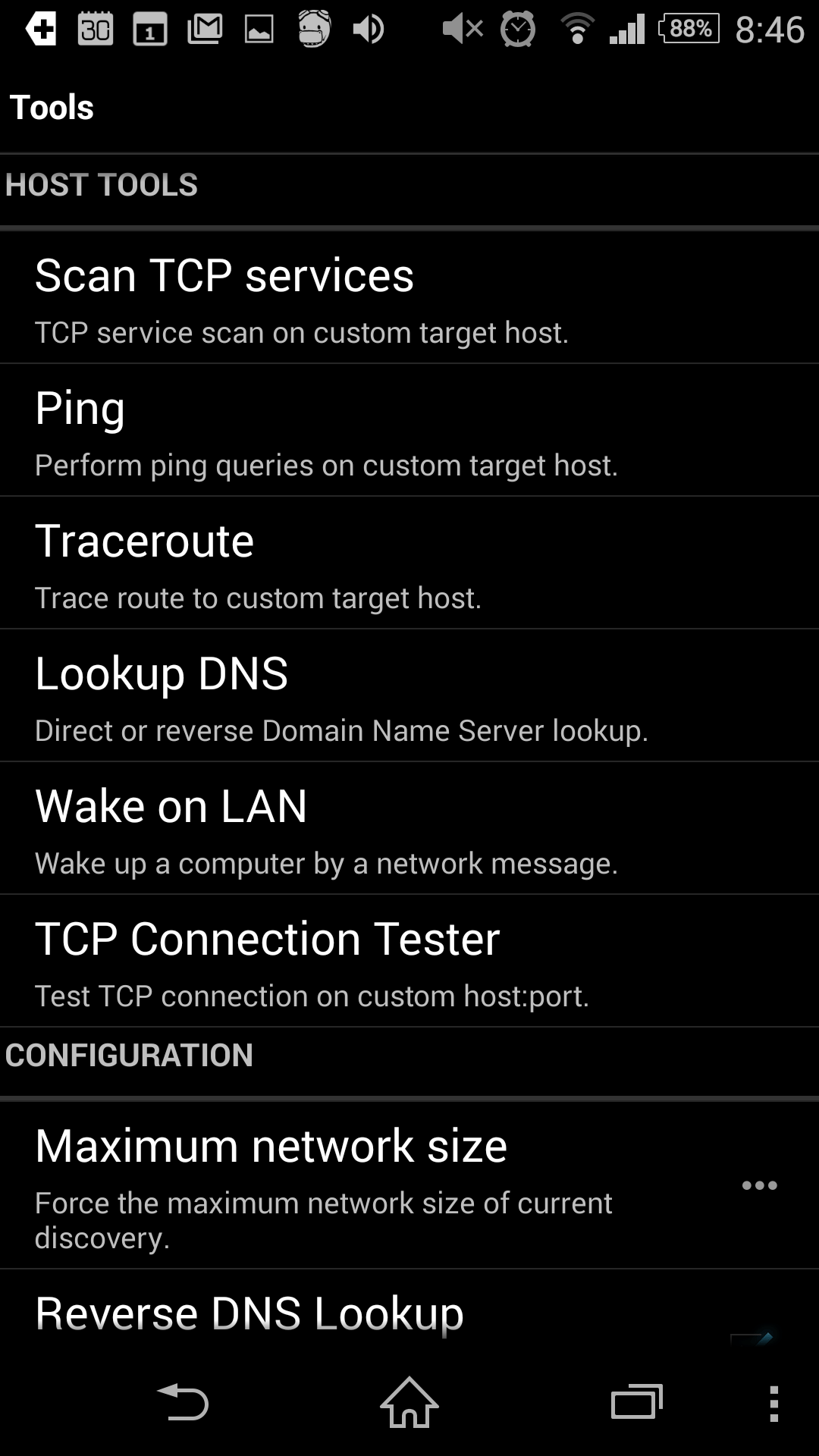Change Maximum network size setting
This screenshot has height=1456, width=819.
pyautogui.click(x=409, y=1185)
